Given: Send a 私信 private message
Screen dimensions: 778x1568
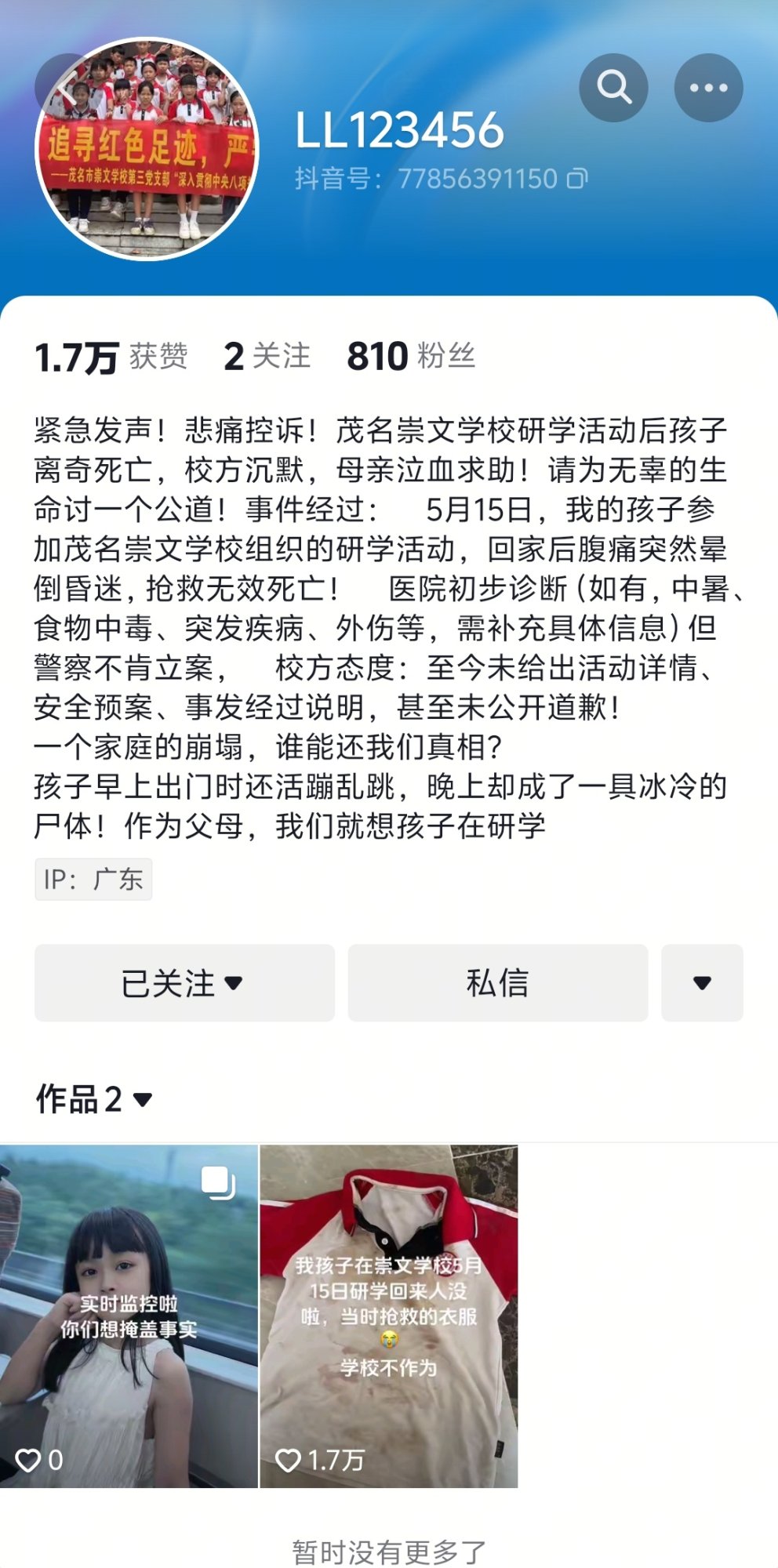Looking at the screenshot, I should coord(498,982).
